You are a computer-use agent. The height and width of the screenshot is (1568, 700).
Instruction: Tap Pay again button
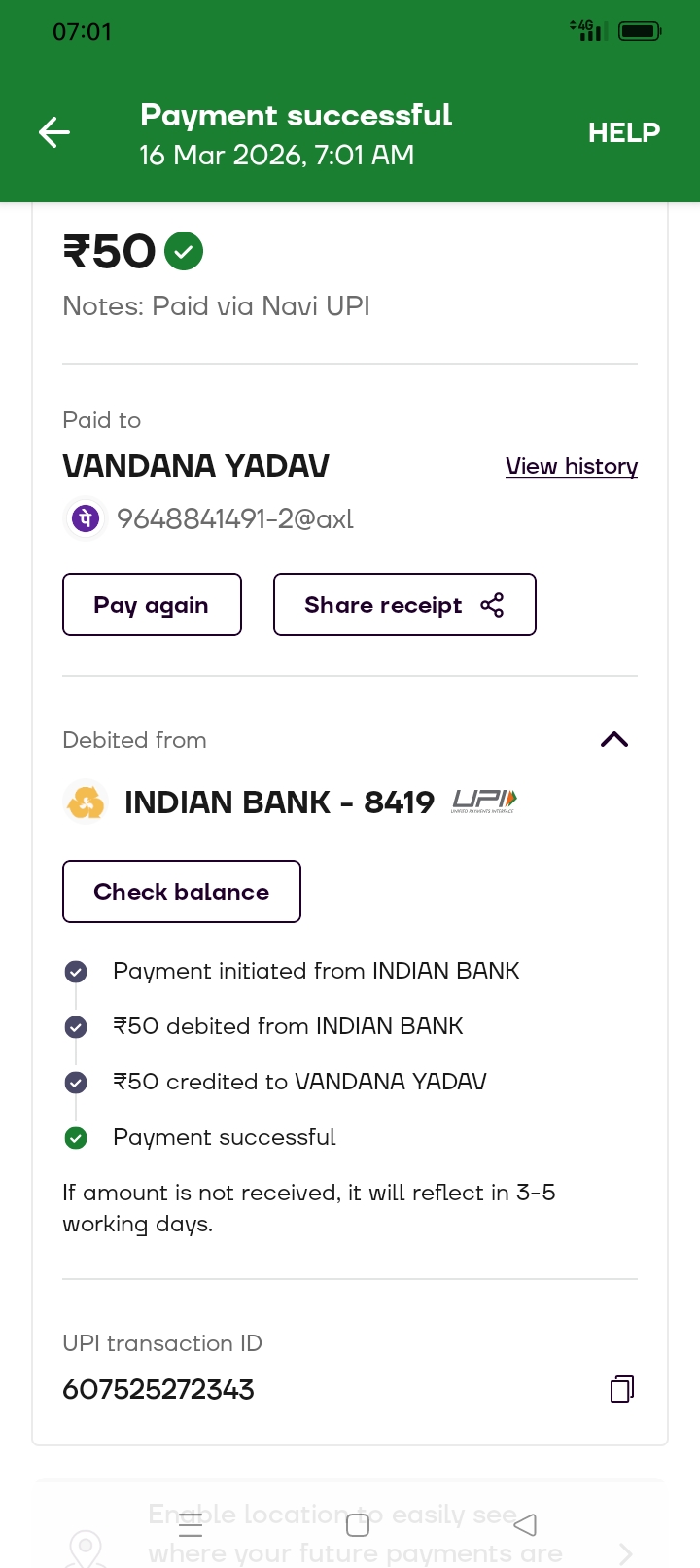click(152, 605)
